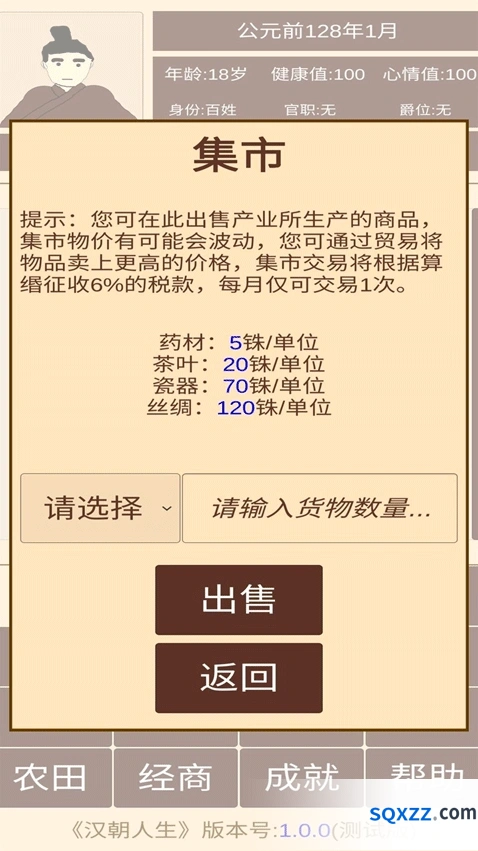
Task: Open the 成就 achievements button
Action: (x=302, y=777)
